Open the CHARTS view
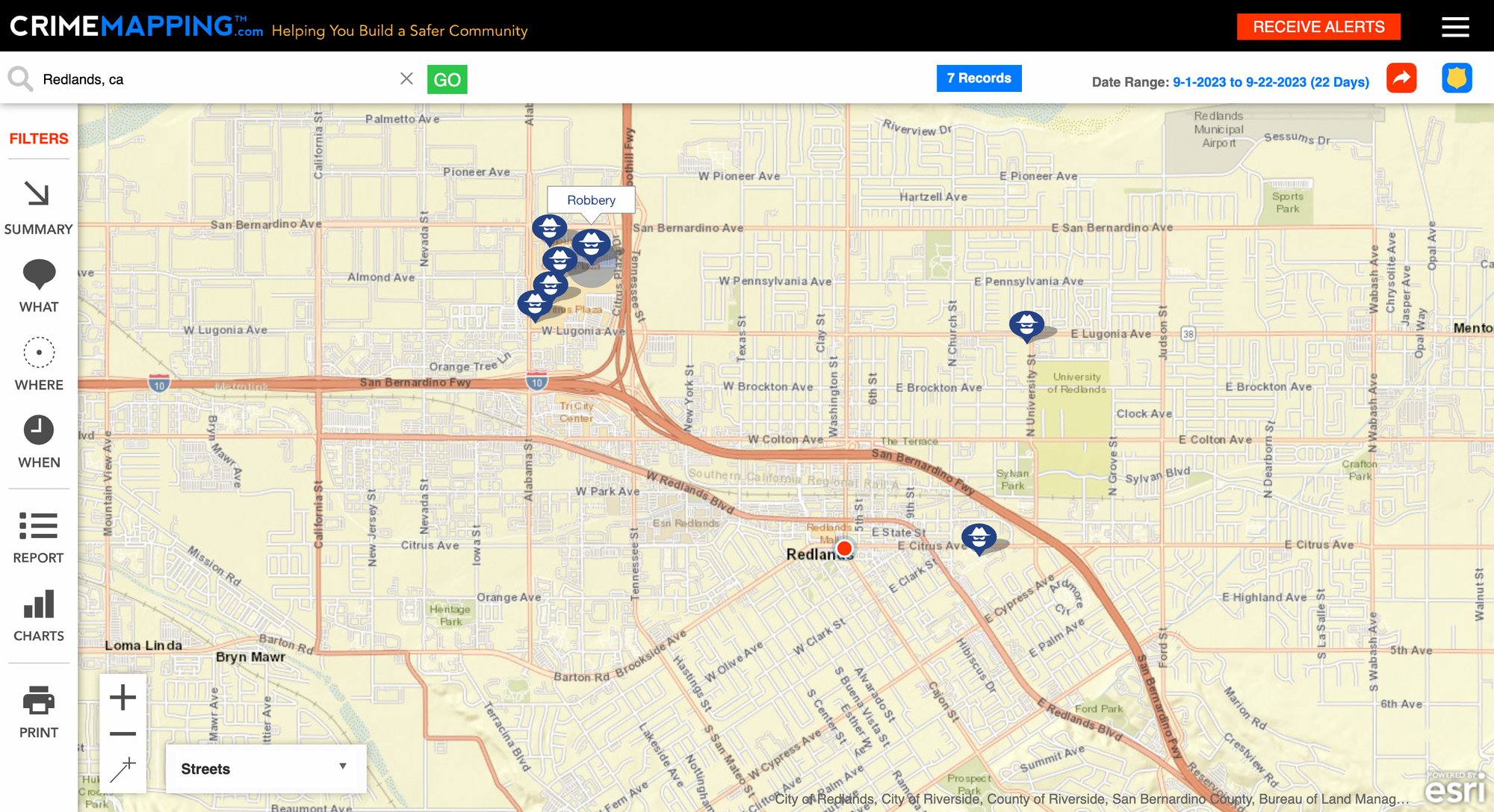 (39, 616)
